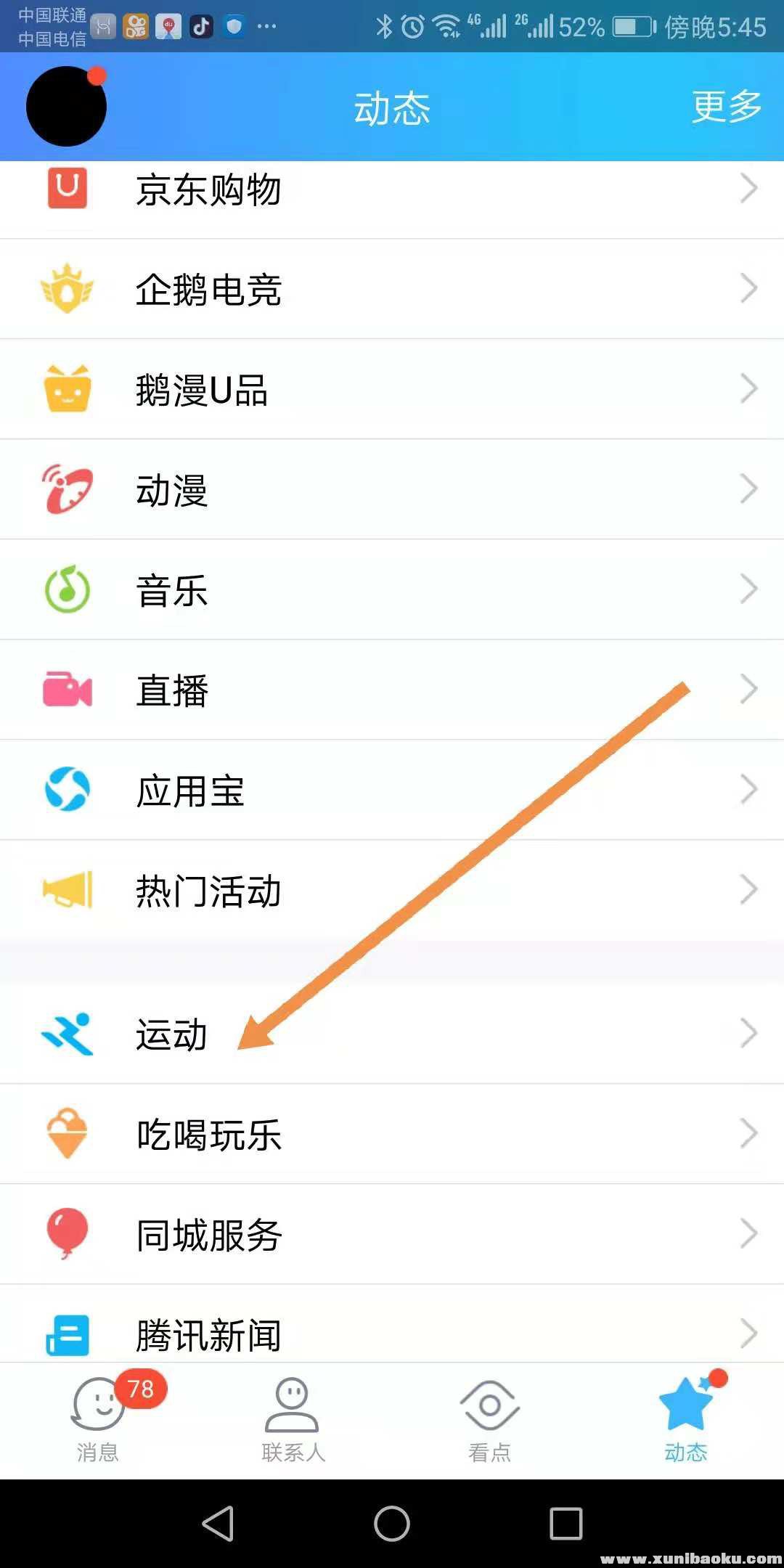Open 腾讯新闻 row
784x1568 pixels.
(x=392, y=1333)
